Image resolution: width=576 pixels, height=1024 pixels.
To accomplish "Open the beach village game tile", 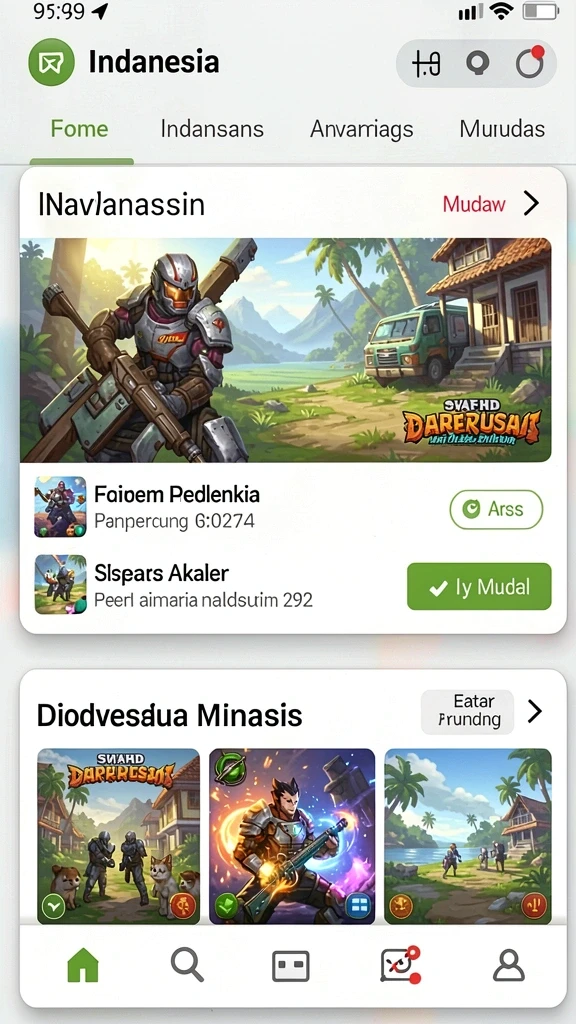I will (468, 836).
